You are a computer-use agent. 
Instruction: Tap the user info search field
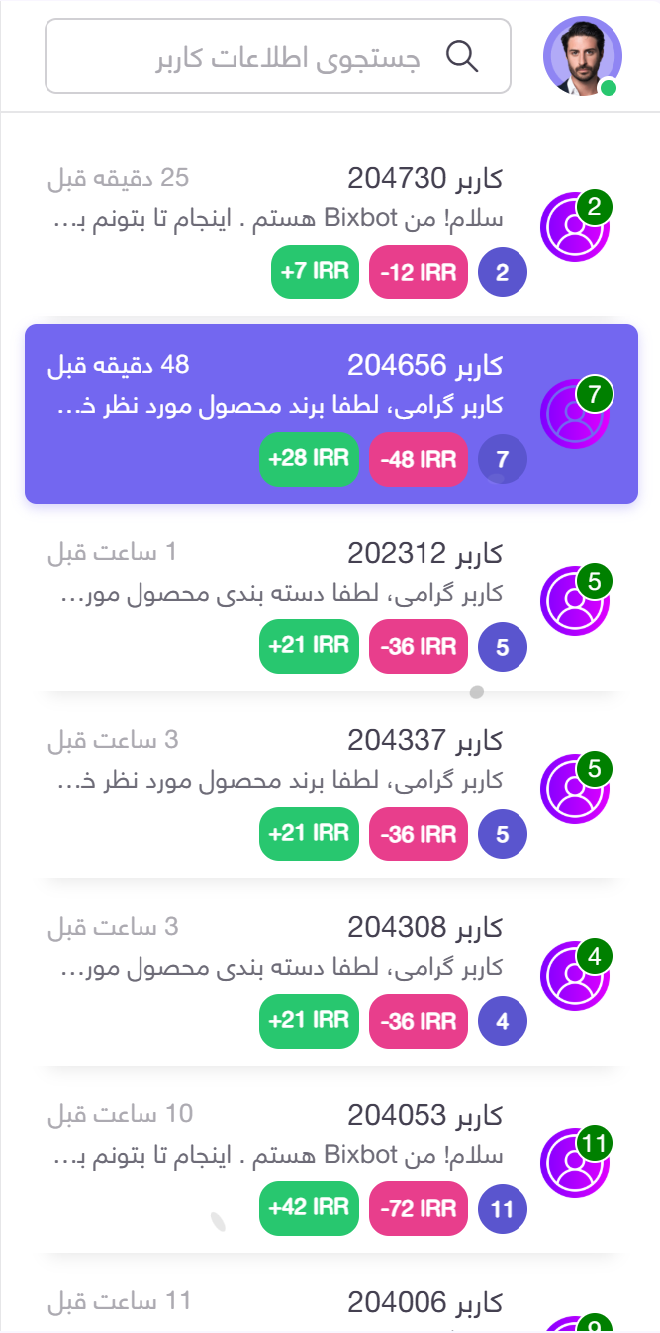click(278, 57)
